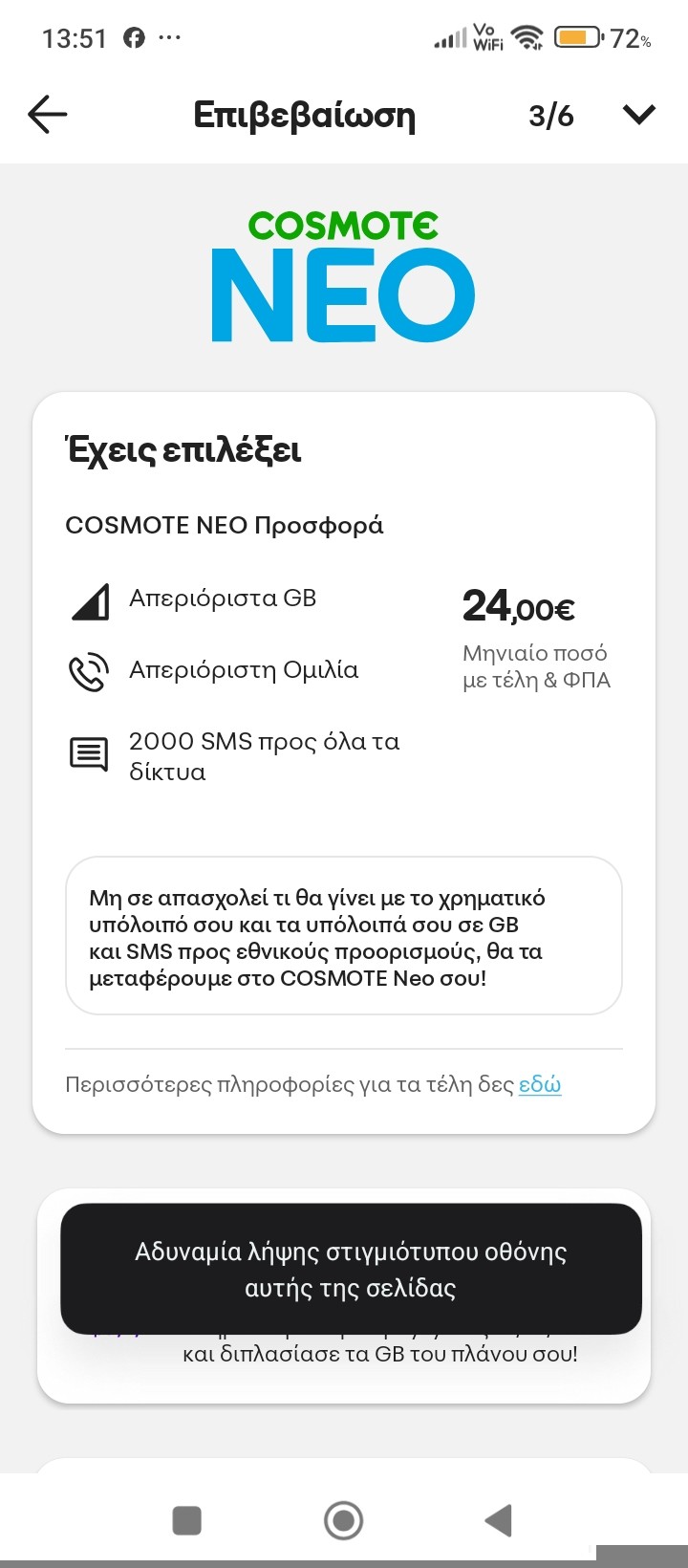Open the εδώ link about fees
Screen dimensions: 688x1568
pos(540,1084)
